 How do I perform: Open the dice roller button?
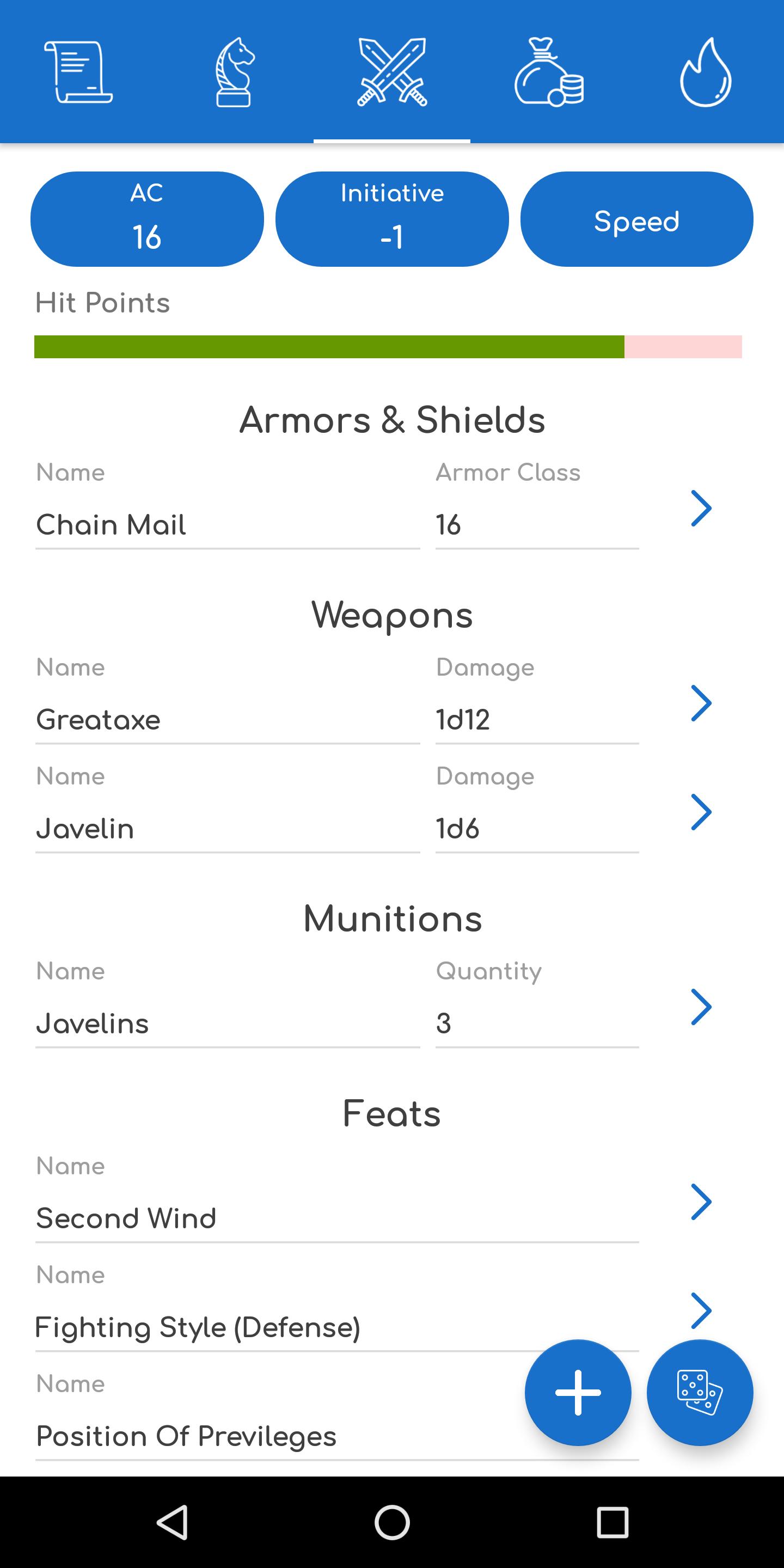click(x=700, y=1393)
